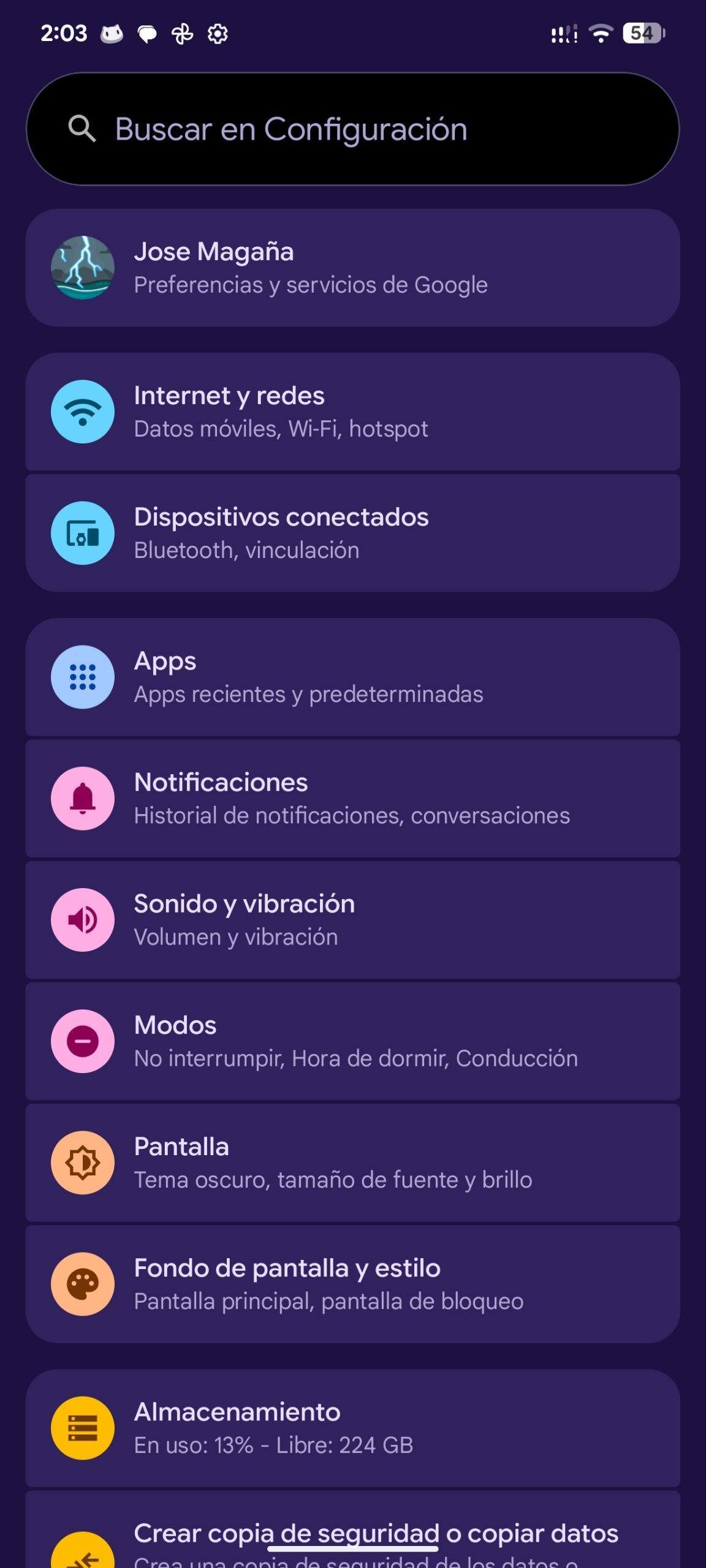Open the Apps settings row
The height and width of the screenshot is (1568, 706).
pyautogui.click(x=352, y=677)
